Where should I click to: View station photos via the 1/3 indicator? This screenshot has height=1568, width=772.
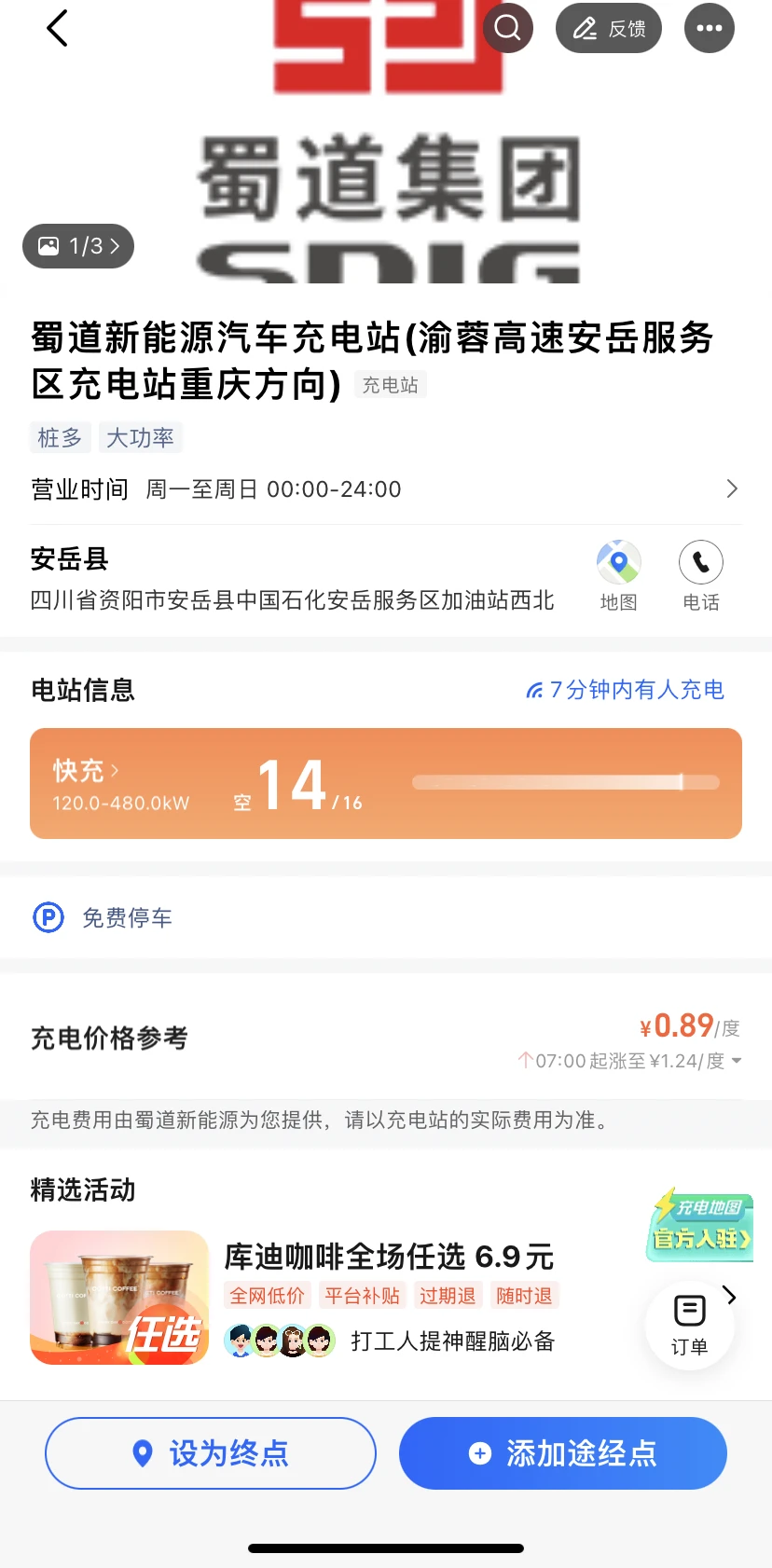click(78, 246)
